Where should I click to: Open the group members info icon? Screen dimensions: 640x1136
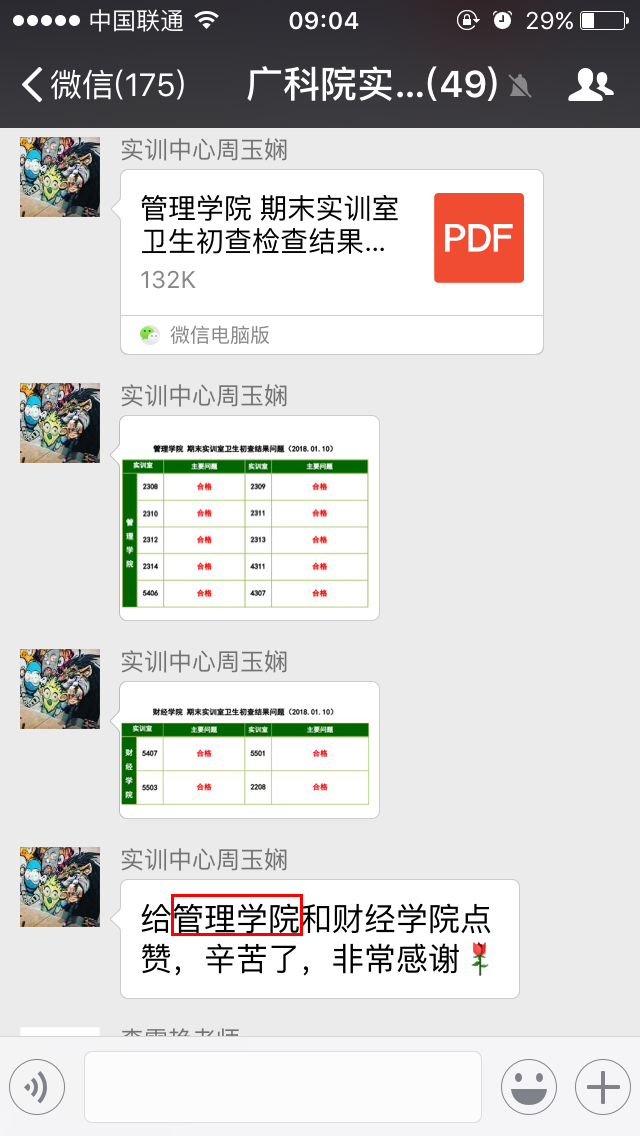point(590,86)
